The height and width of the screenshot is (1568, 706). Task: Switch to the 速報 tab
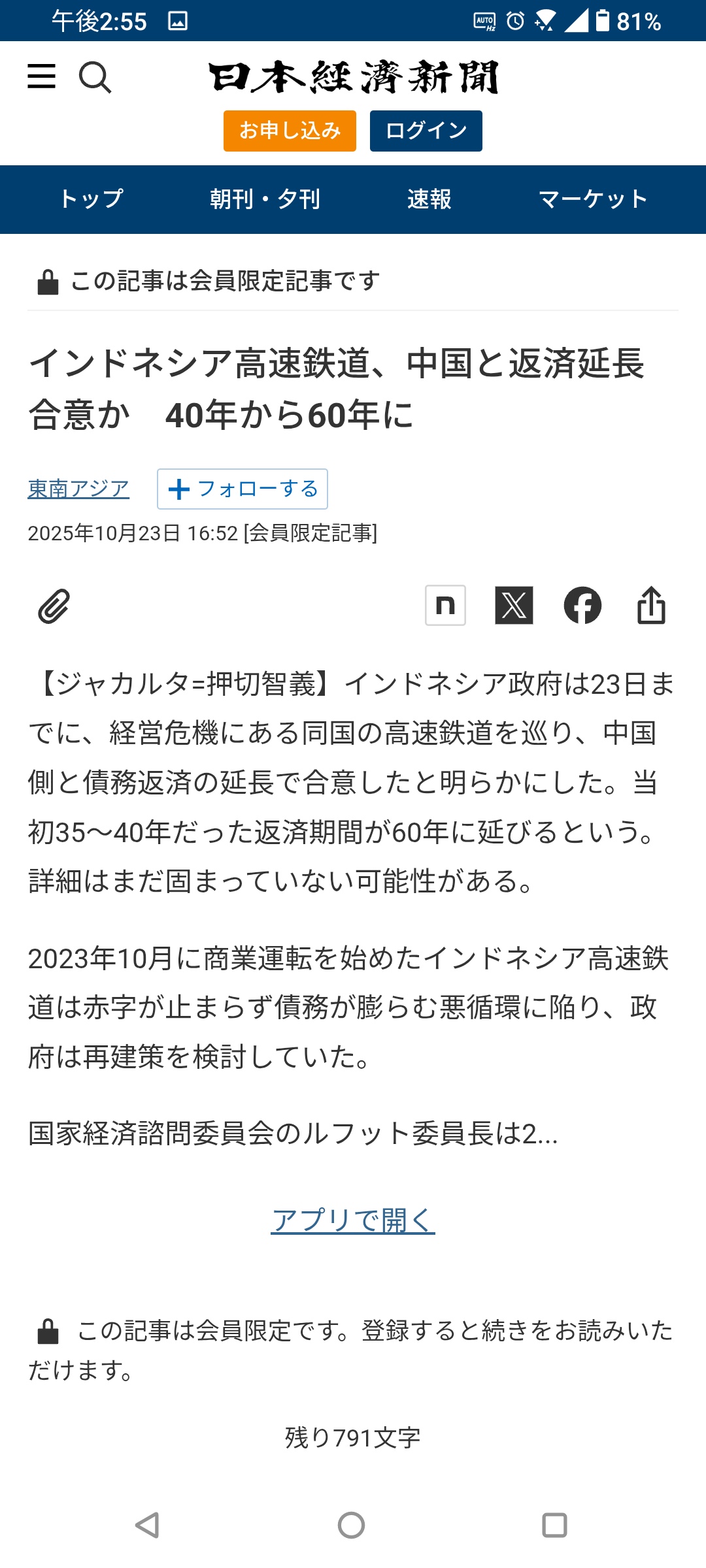pos(429,199)
